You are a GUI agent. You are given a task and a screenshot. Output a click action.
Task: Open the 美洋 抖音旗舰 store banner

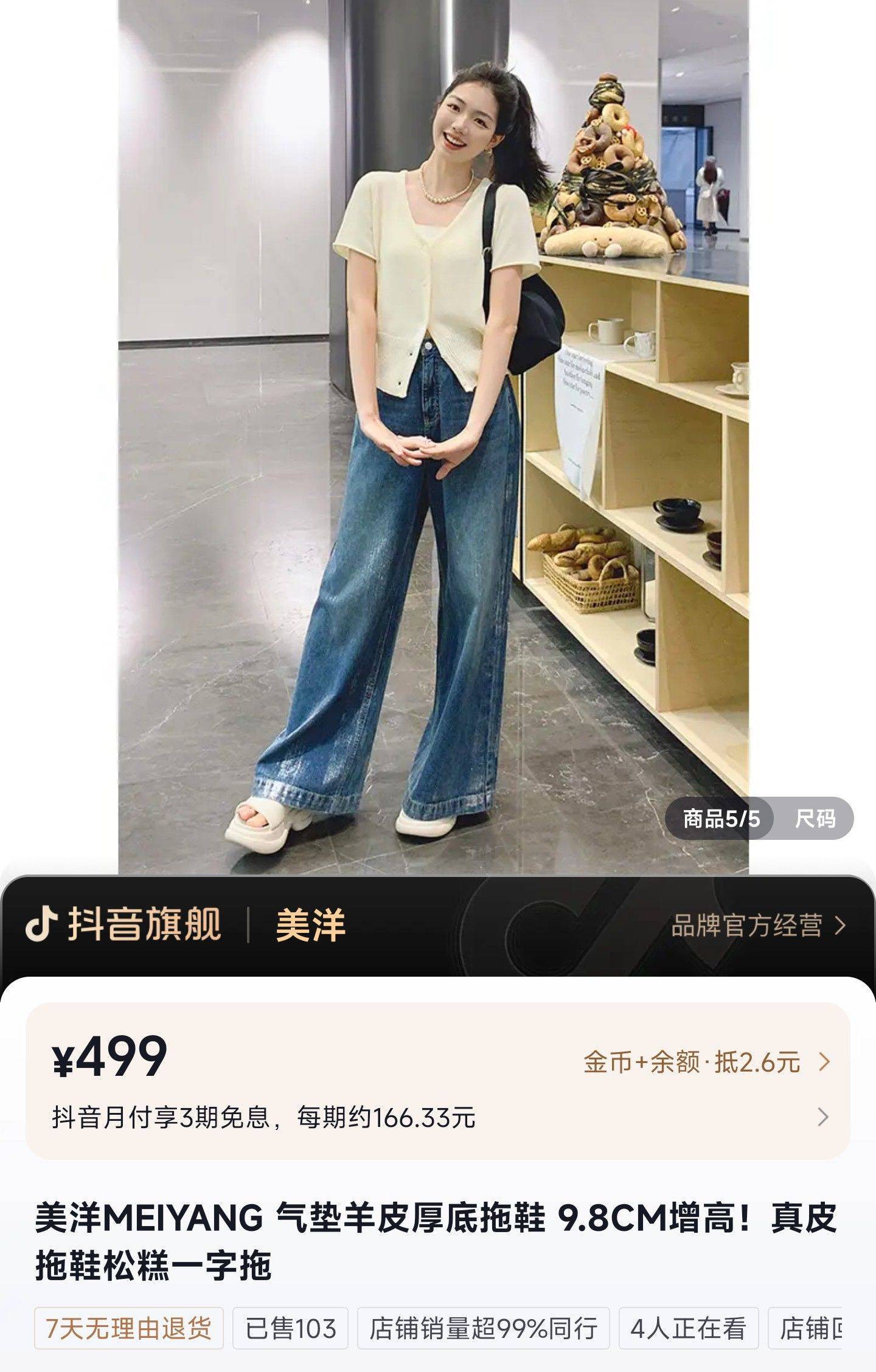click(310, 926)
